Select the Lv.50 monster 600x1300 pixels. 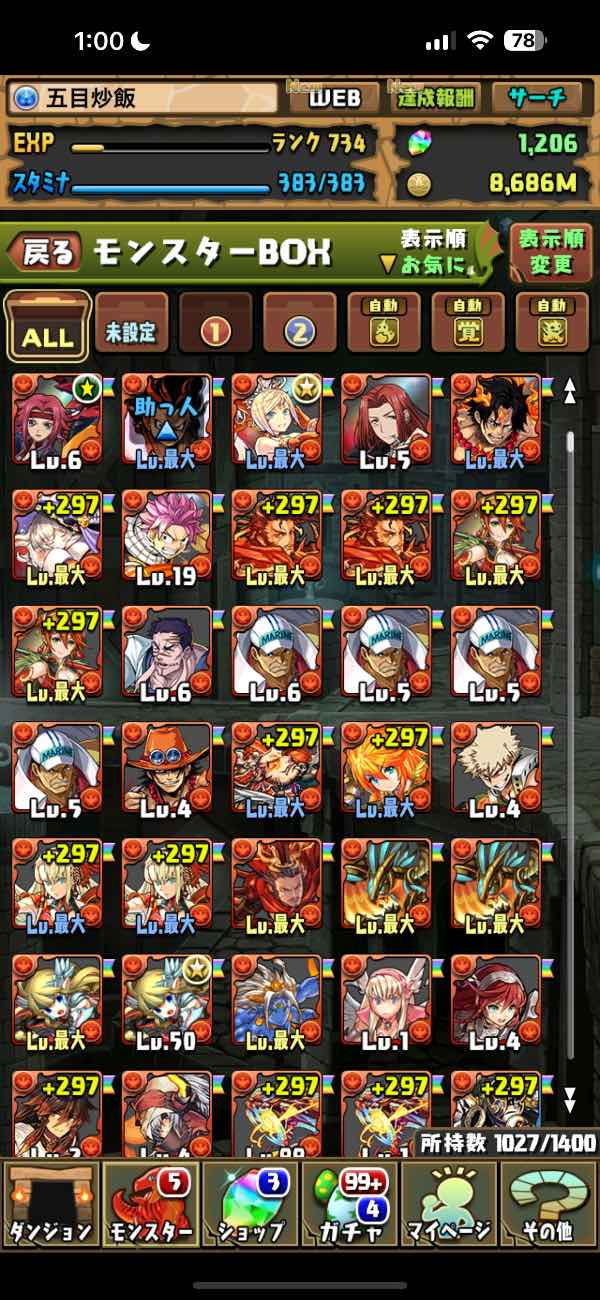[167, 1001]
